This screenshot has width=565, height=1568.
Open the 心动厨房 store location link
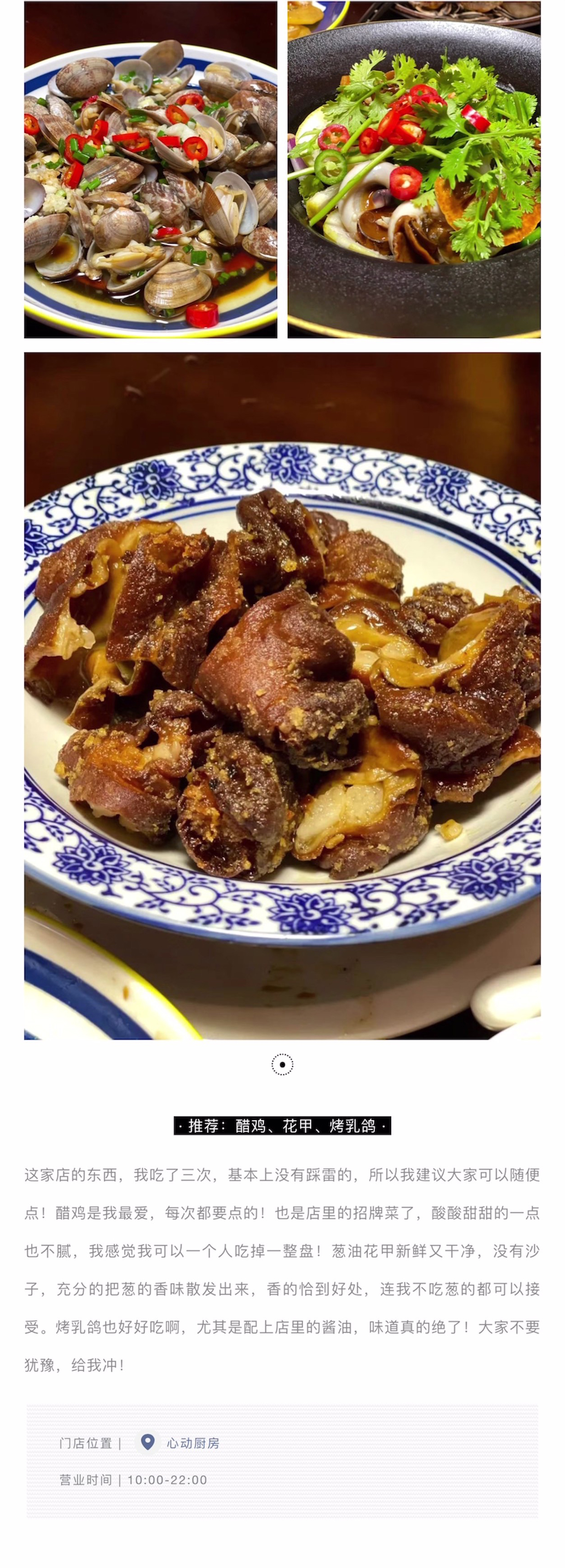tap(192, 1442)
